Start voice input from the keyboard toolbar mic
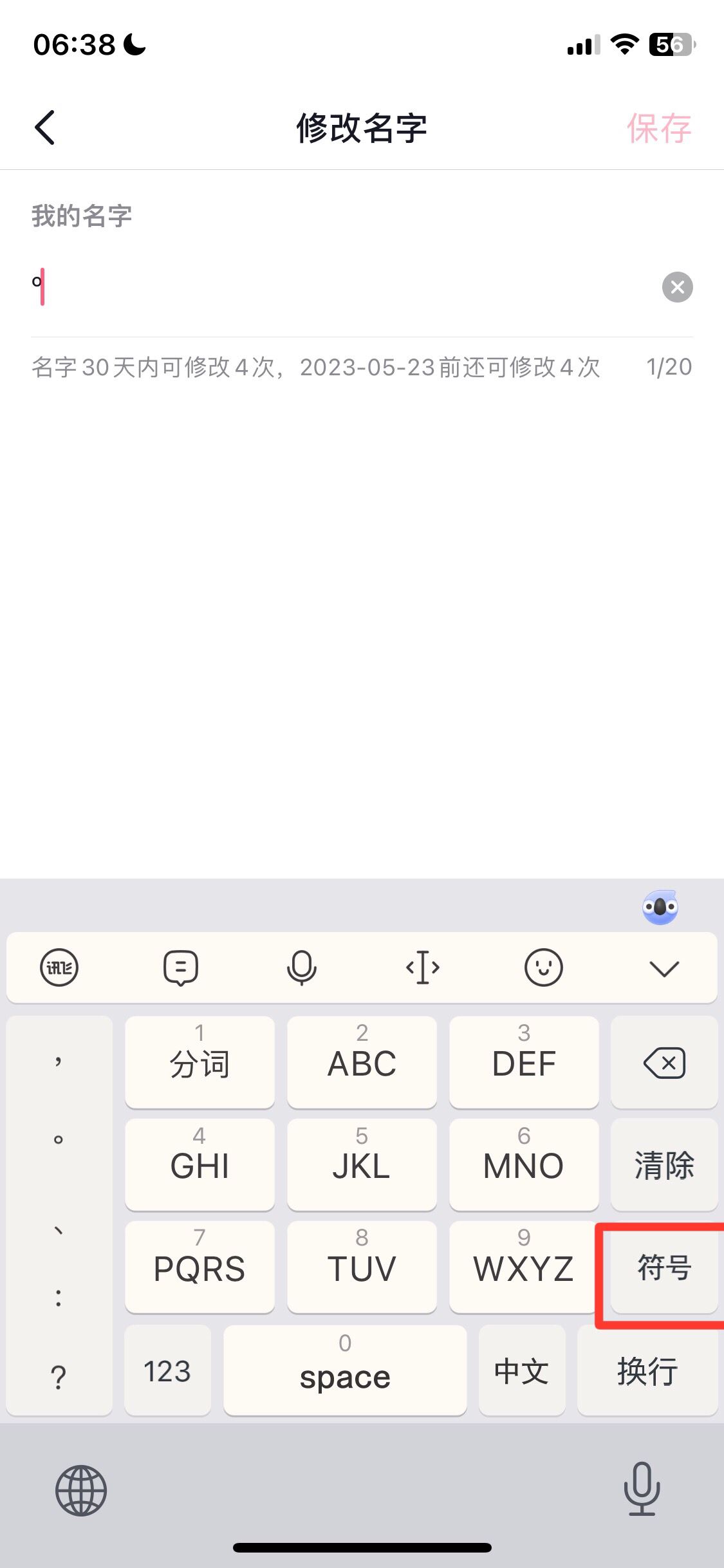This screenshot has height=1568, width=724. (x=301, y=967)
